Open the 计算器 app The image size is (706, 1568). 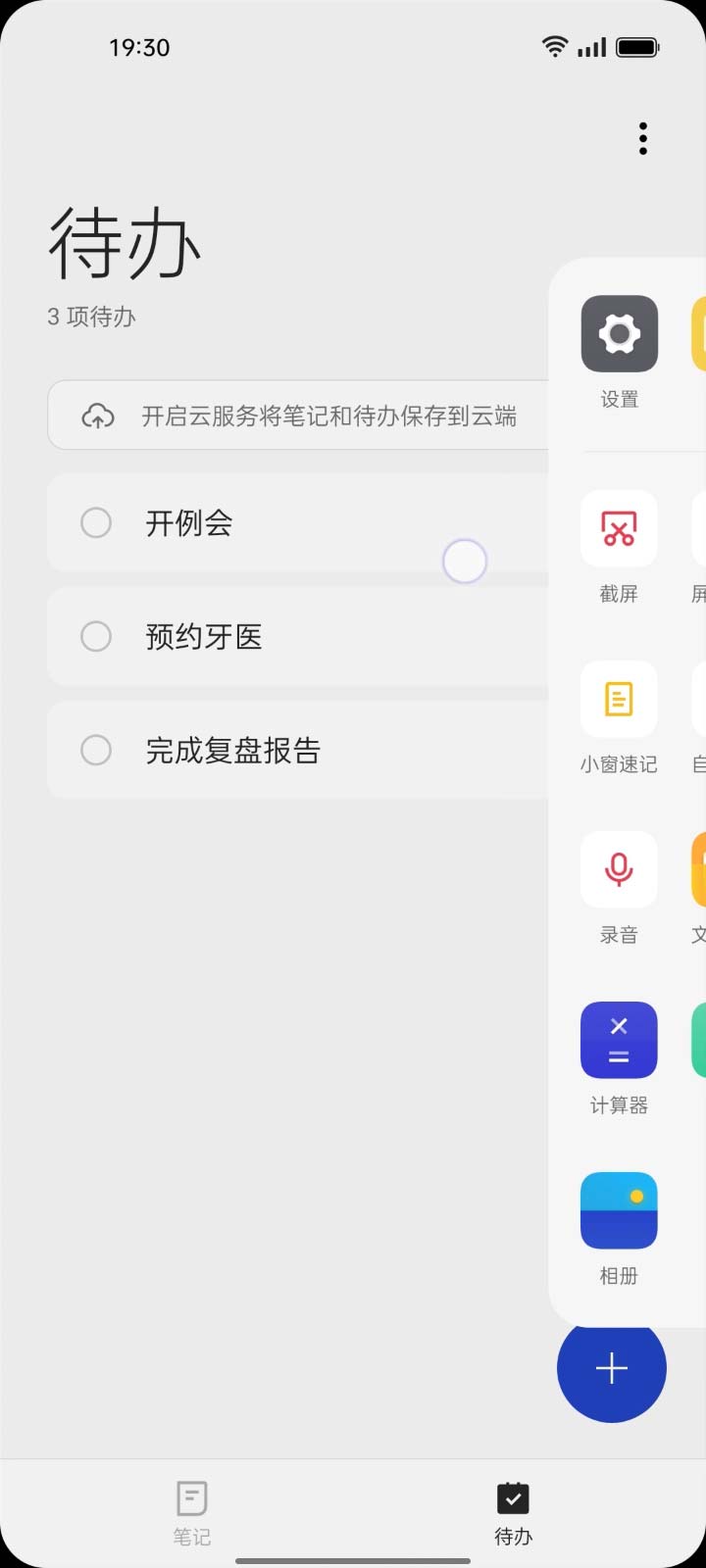tap(619, 1041)
